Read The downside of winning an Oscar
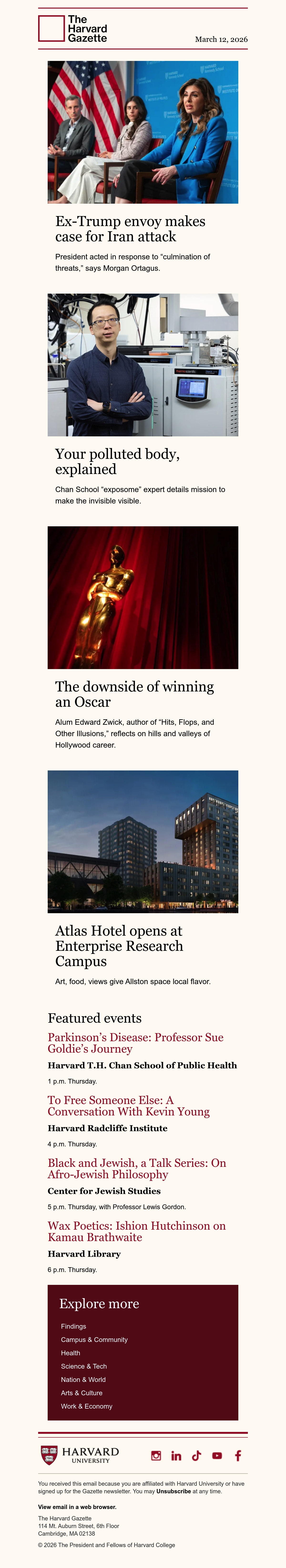The height and width of the screenshot is (1568, 286). 134,694
